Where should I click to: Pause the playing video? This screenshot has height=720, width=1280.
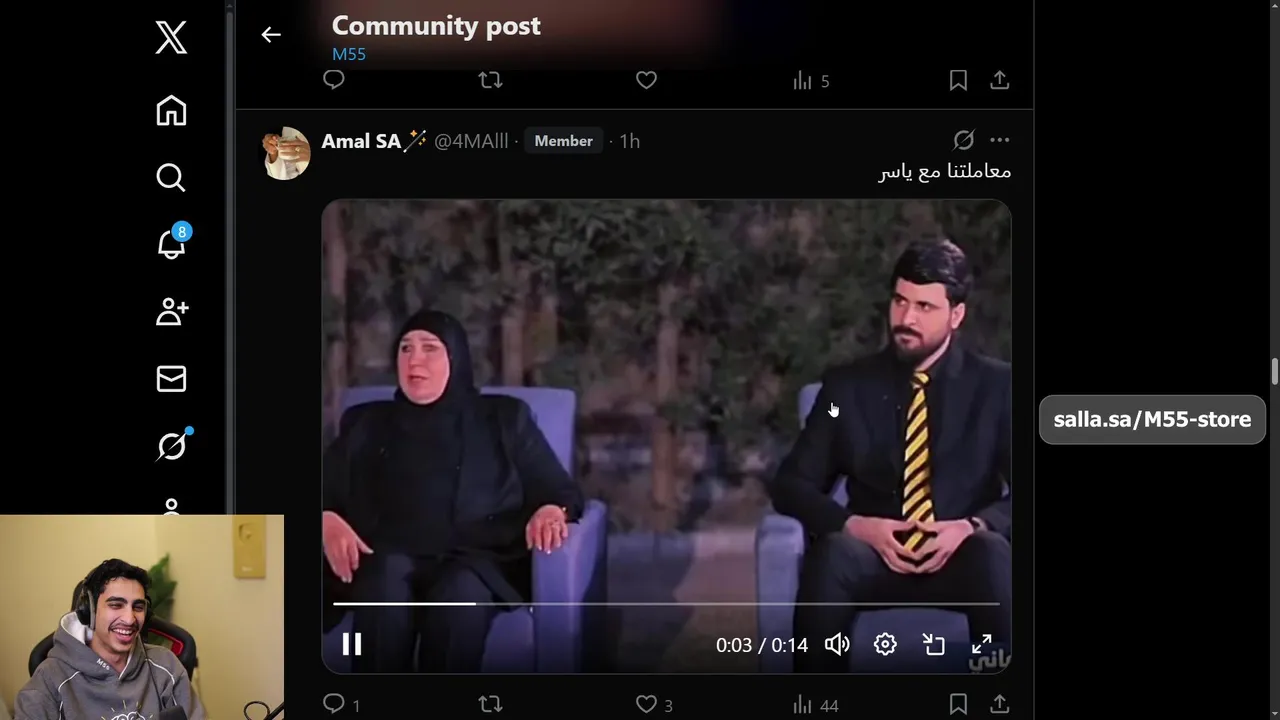click(x=352, y=645)
